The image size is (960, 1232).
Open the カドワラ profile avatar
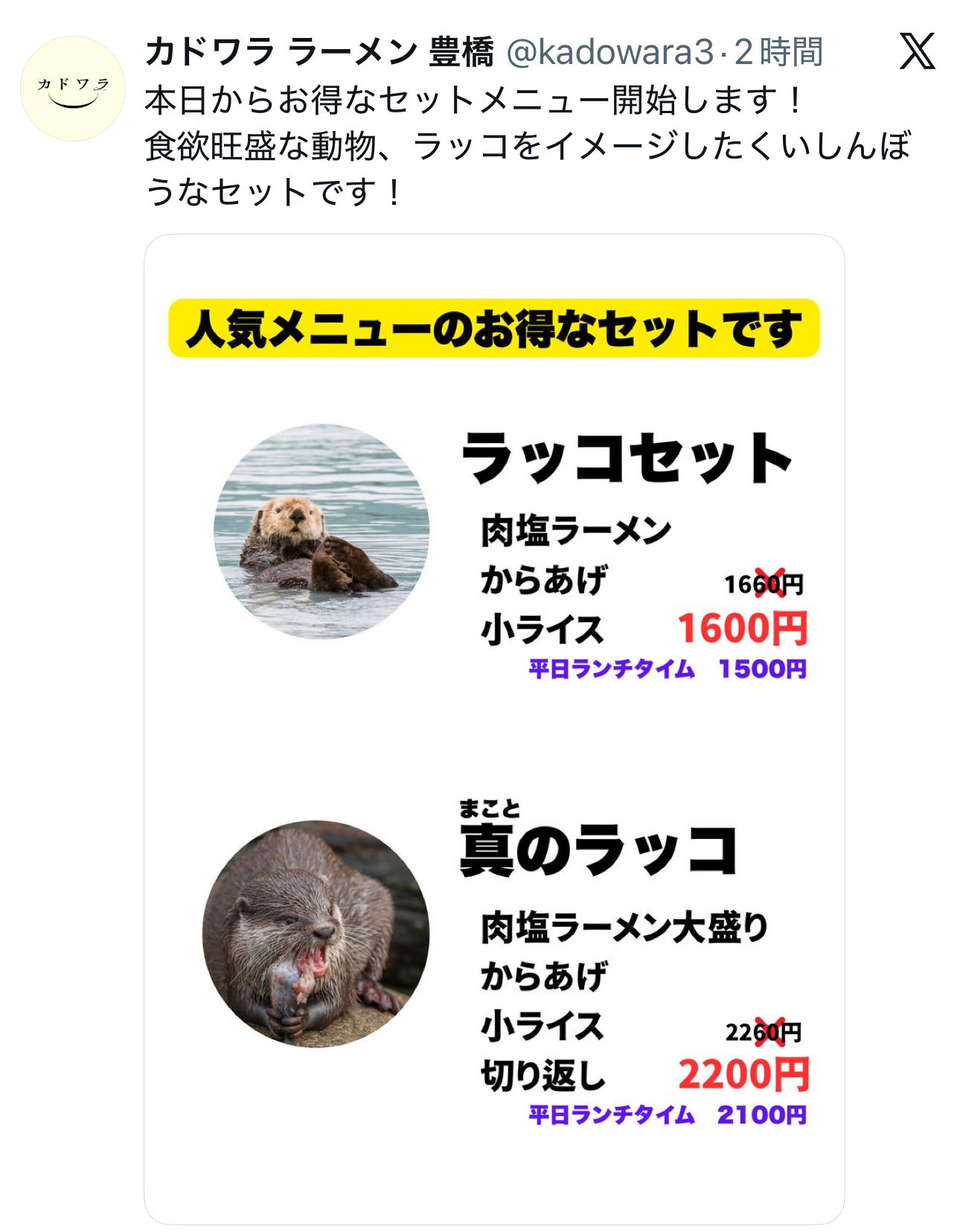pos(73,89)
